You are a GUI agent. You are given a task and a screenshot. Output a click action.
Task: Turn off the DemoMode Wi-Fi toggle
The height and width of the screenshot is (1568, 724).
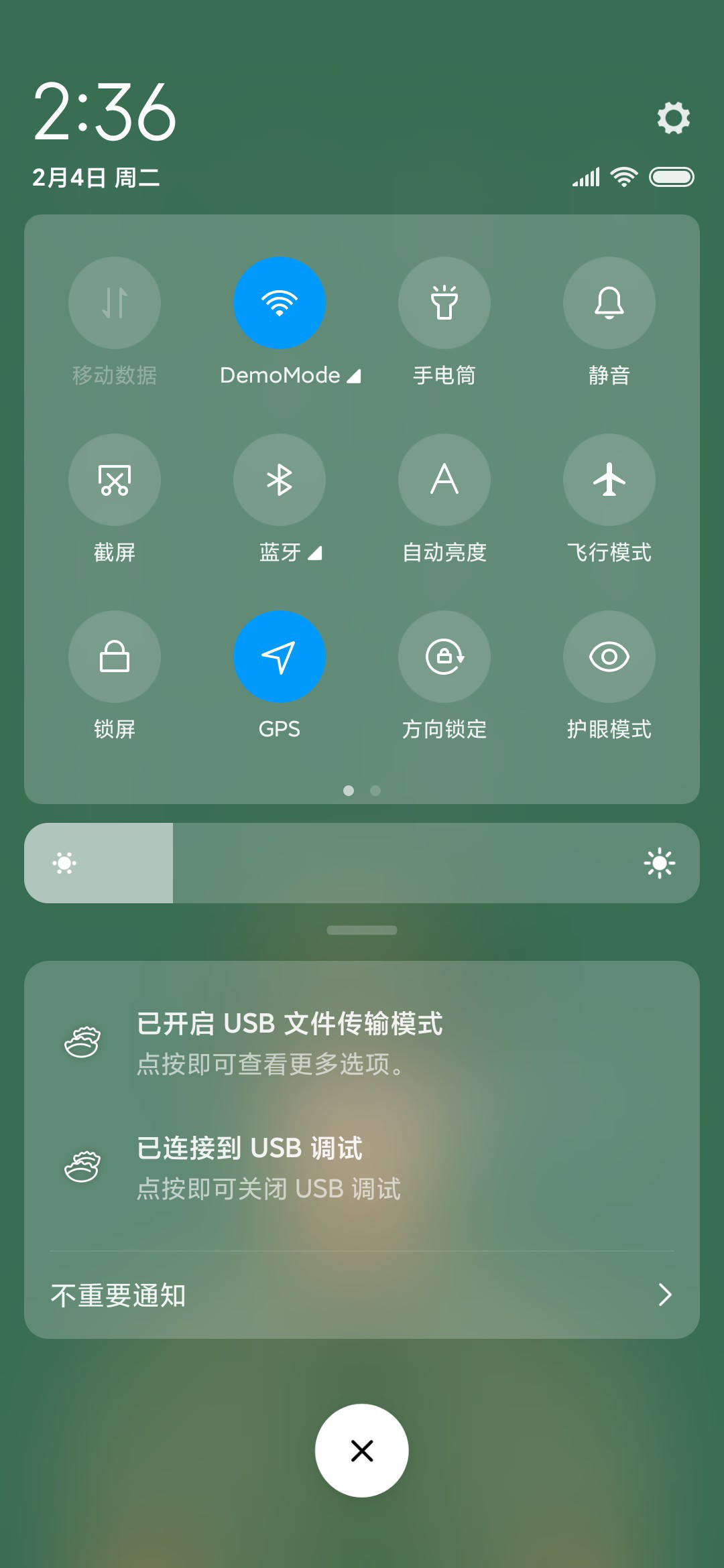pyautogui.click(x=280, y=303)
